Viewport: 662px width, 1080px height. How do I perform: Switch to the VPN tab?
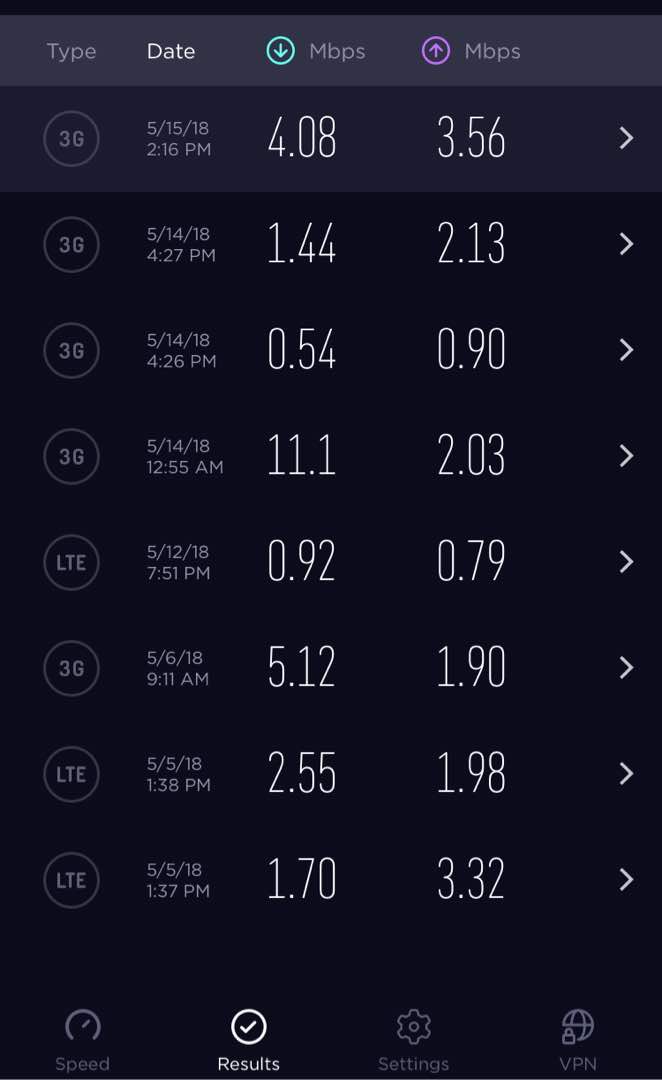[578, 1041]
